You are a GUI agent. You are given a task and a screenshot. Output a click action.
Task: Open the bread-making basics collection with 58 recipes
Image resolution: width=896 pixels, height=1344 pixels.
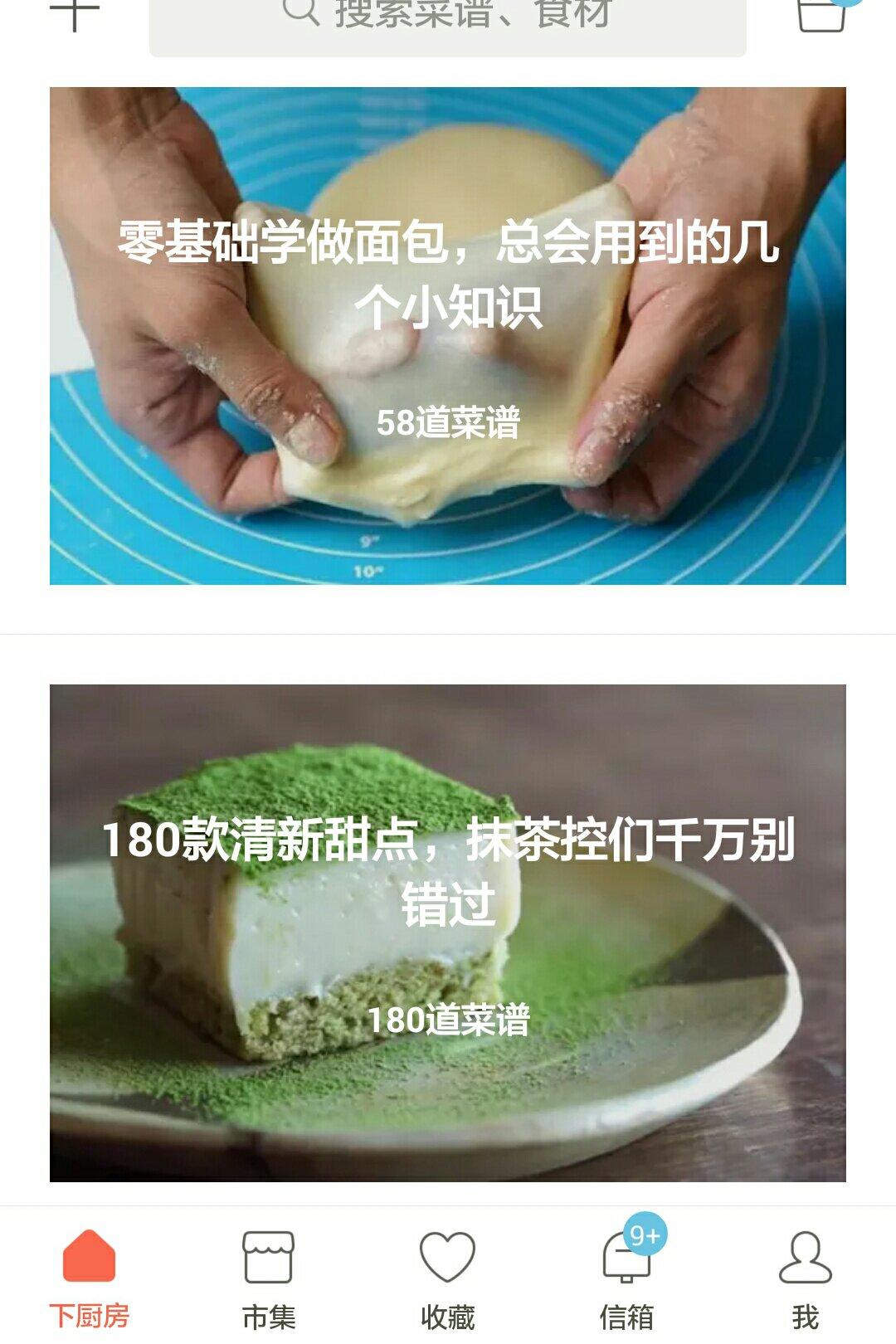[448, 336]
